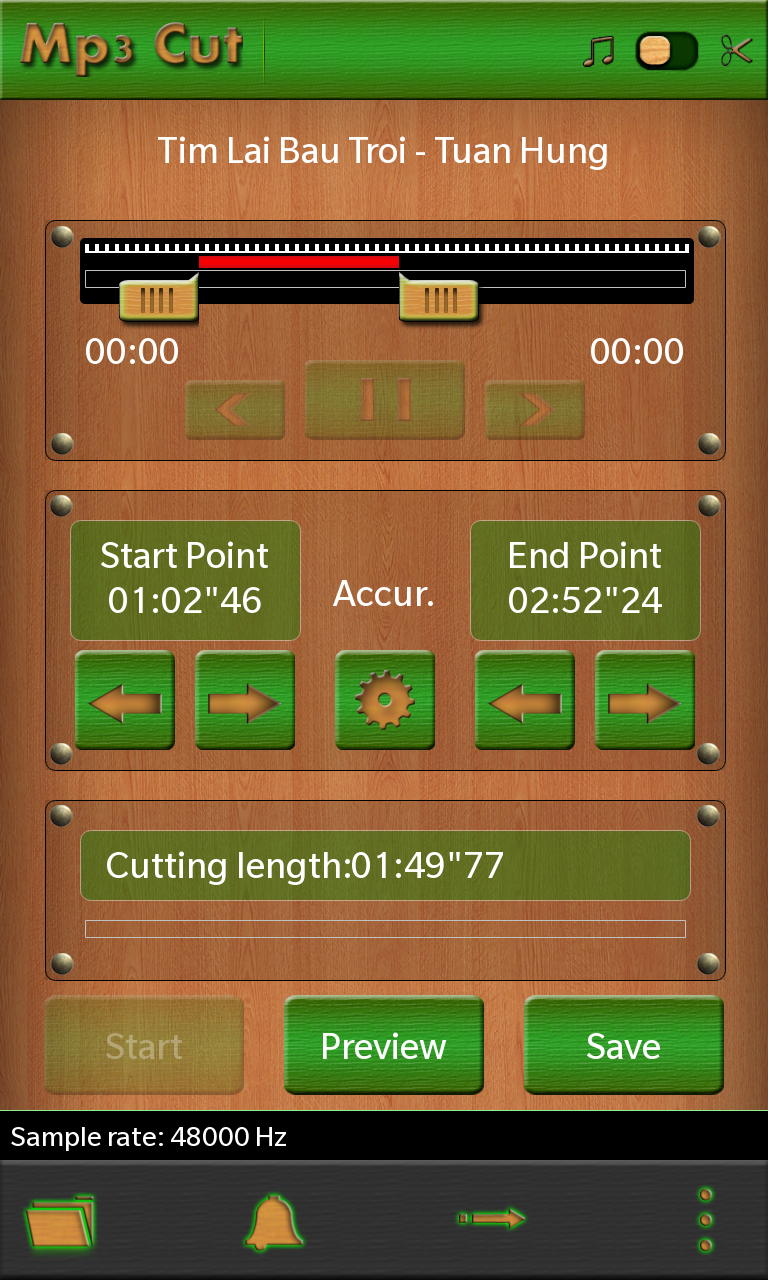The image size is (768, 1280).
Task: Move Start Point earlier with left arrow
Action: click(x=125, y=700)
